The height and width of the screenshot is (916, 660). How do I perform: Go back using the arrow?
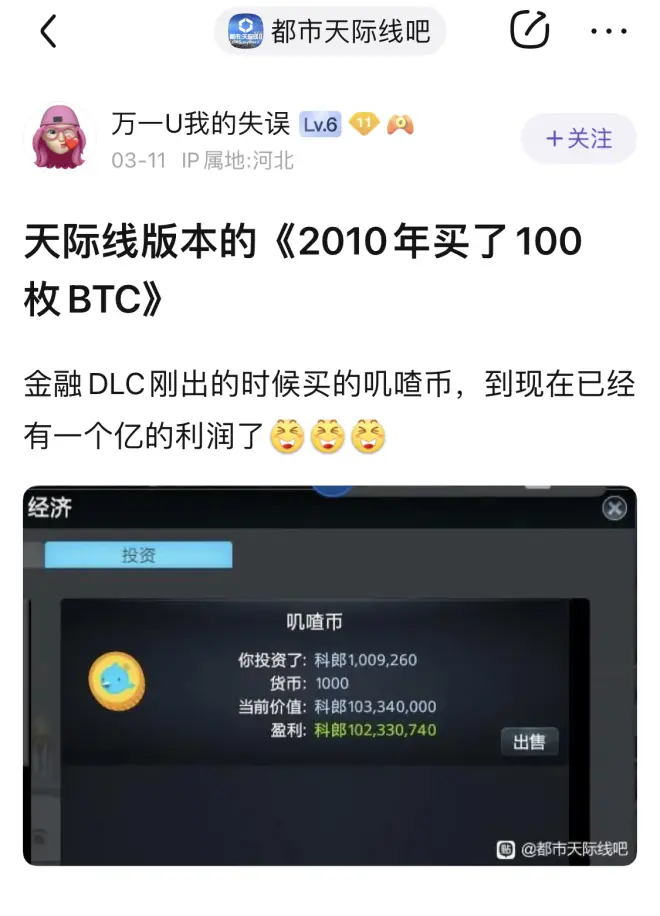coord(47,32)
